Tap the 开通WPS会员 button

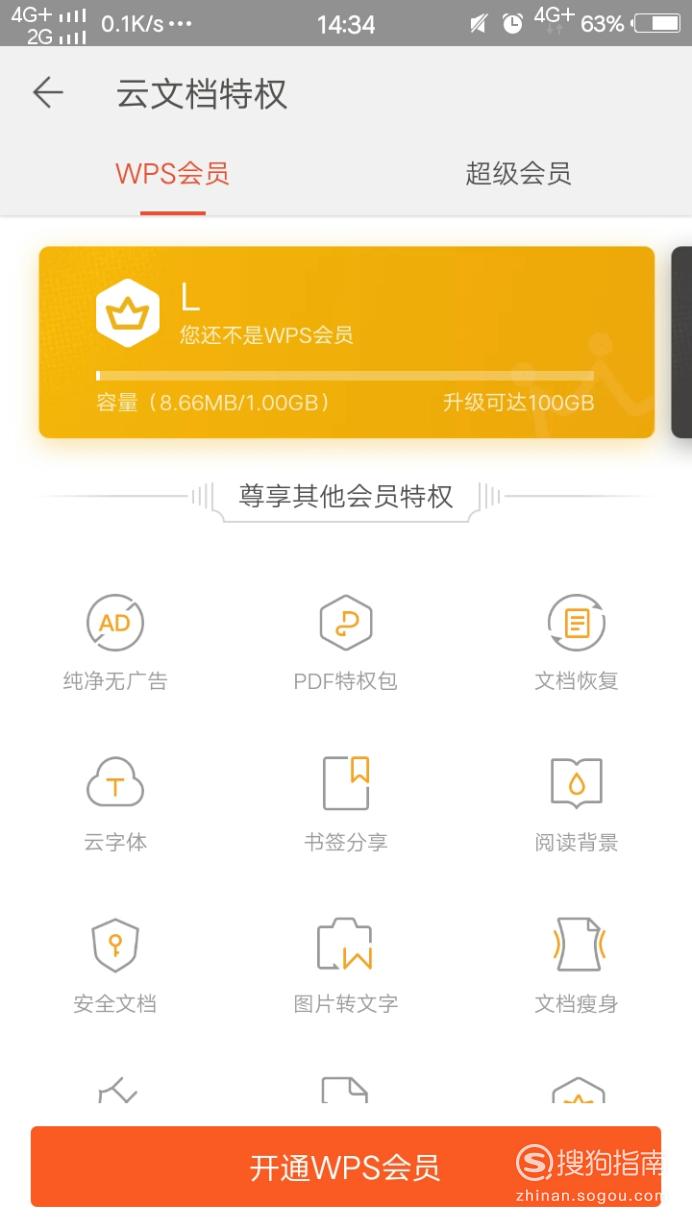point(346,1167)
